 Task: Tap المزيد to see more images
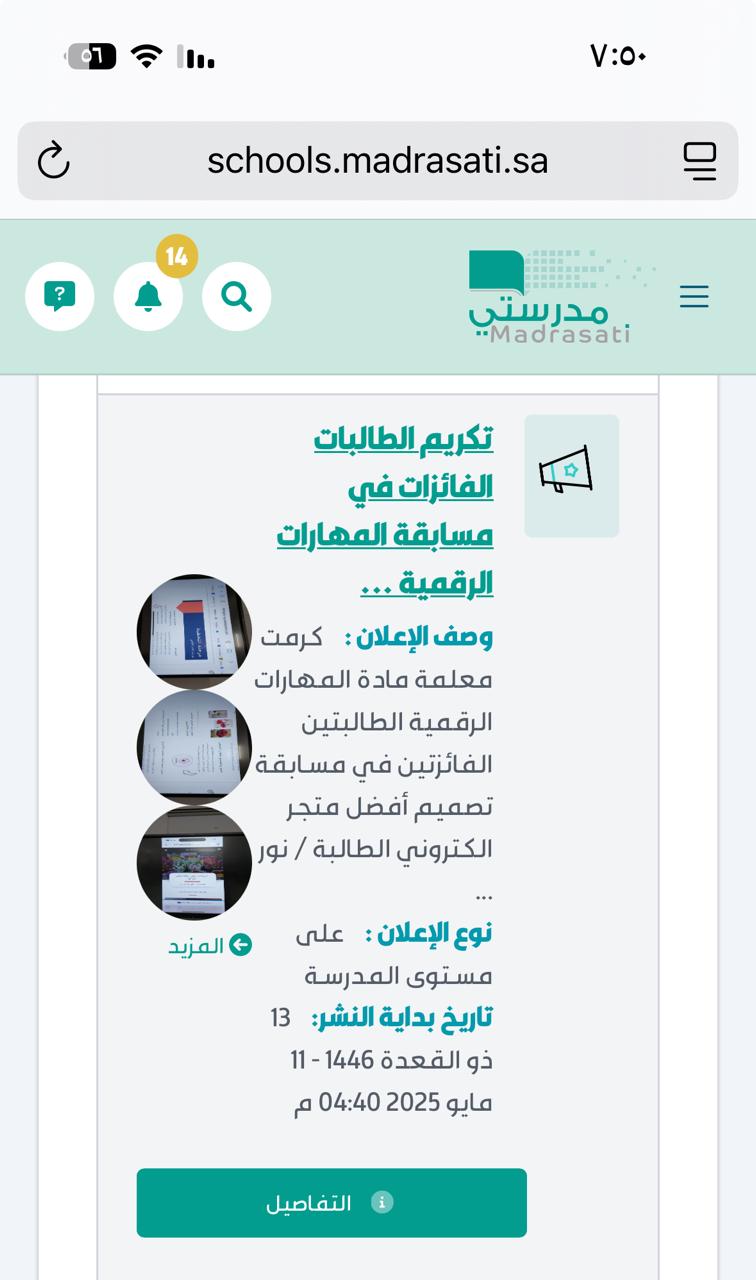(x=210, y=946)
